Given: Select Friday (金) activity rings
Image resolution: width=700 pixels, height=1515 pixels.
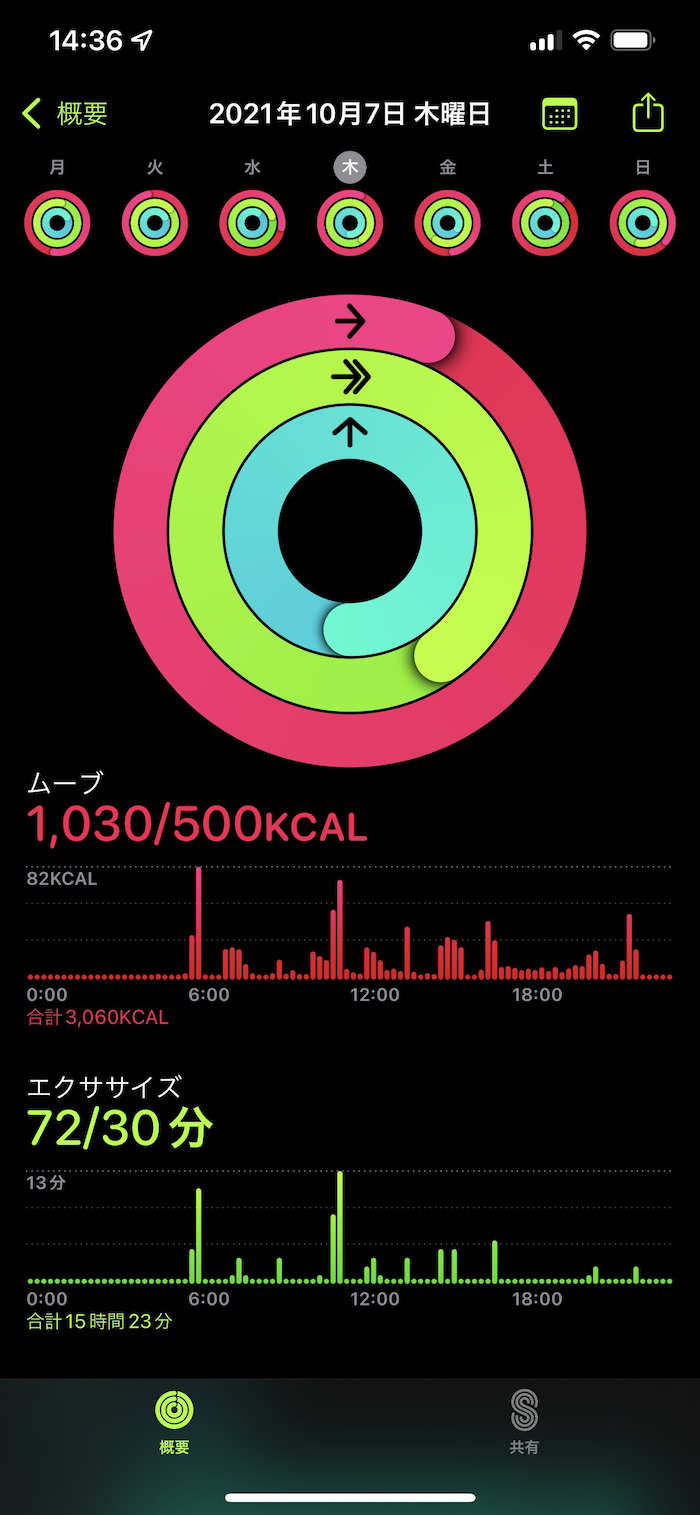Looking at the screenshot, I should 447,222.
